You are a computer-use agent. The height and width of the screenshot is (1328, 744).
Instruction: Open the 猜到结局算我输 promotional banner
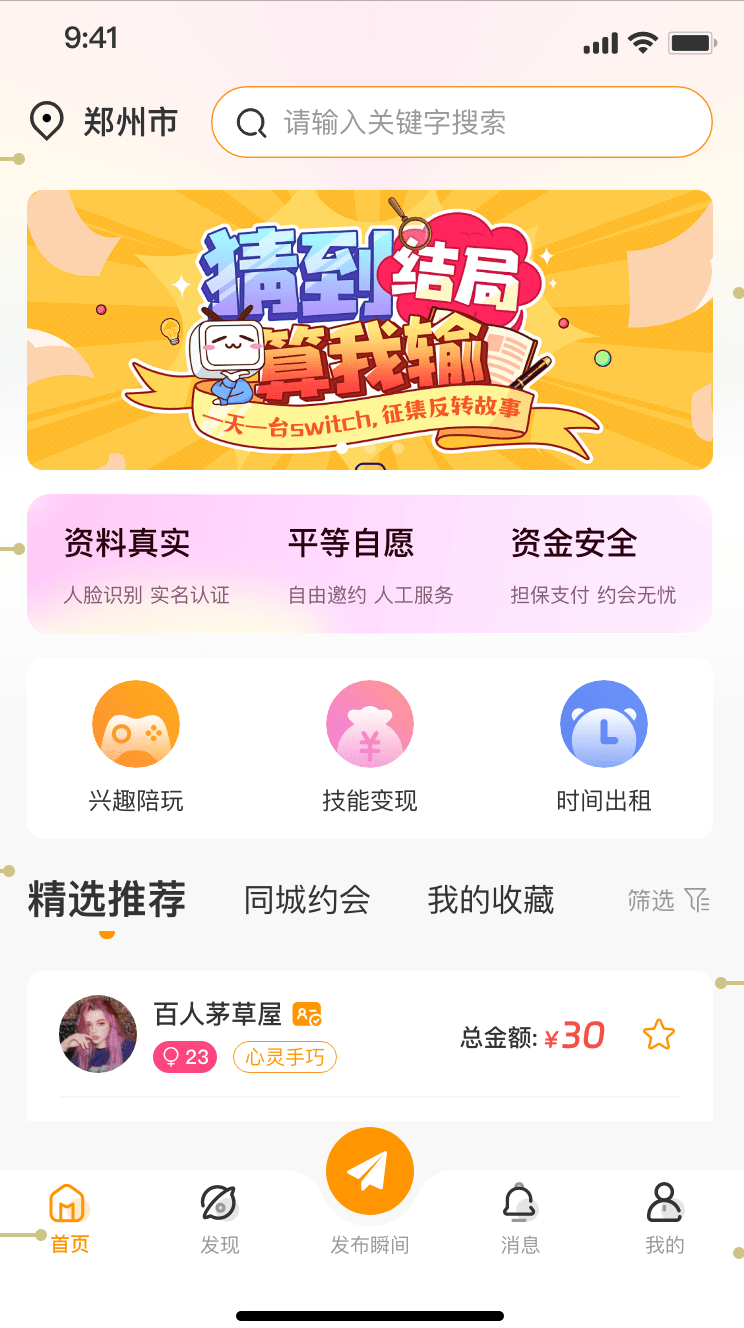370,330
